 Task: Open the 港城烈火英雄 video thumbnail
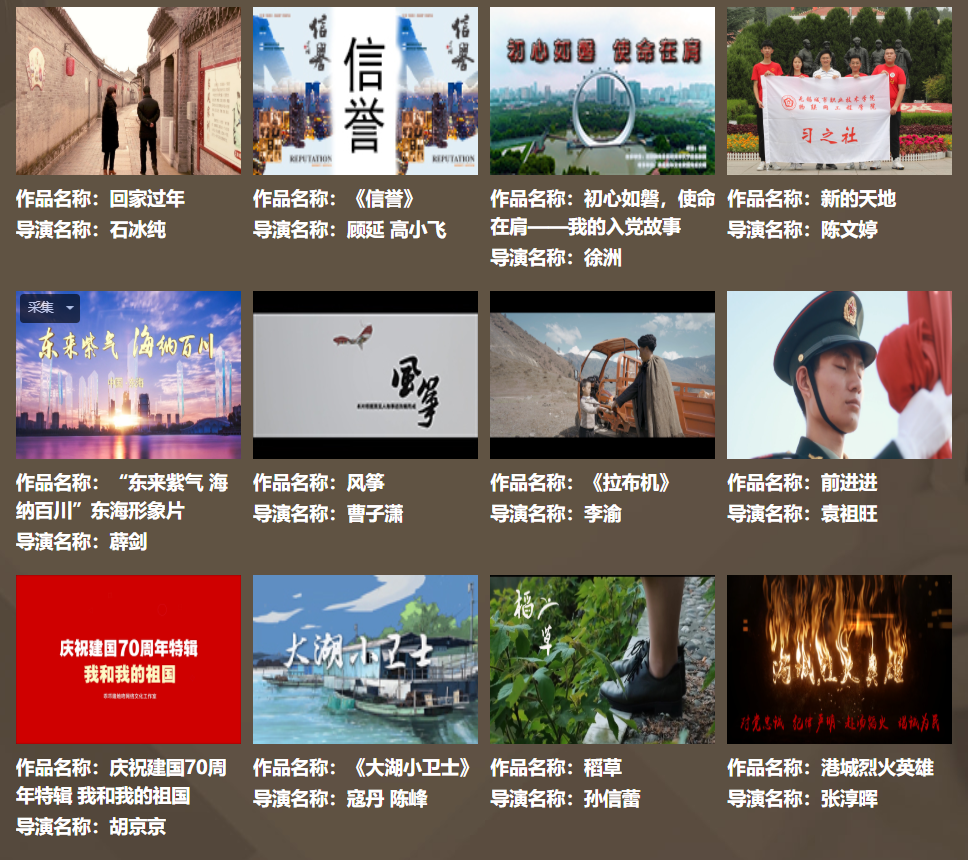pyautogui.click(x=839, y=659)
